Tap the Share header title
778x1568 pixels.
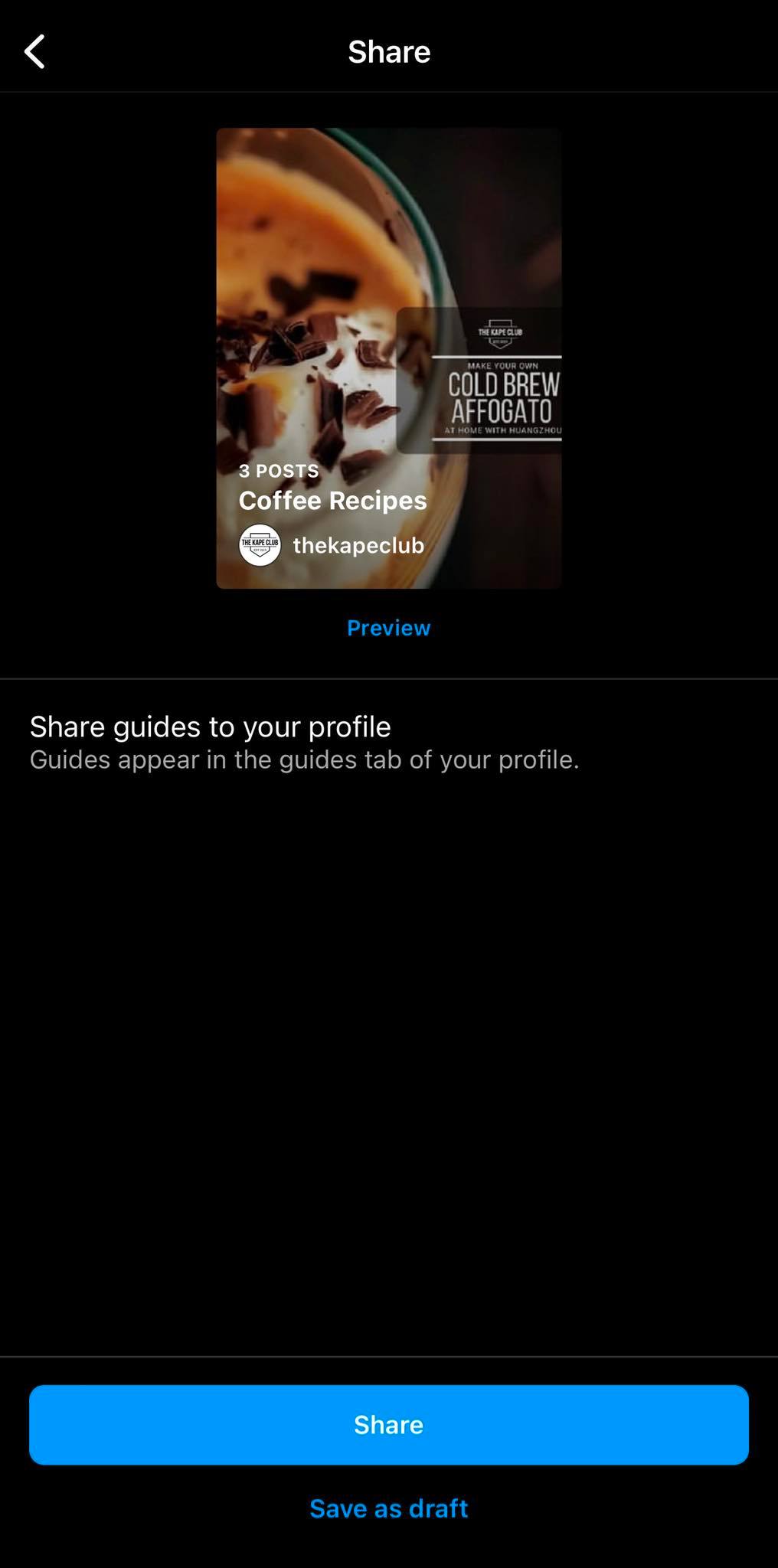point(389,51)
